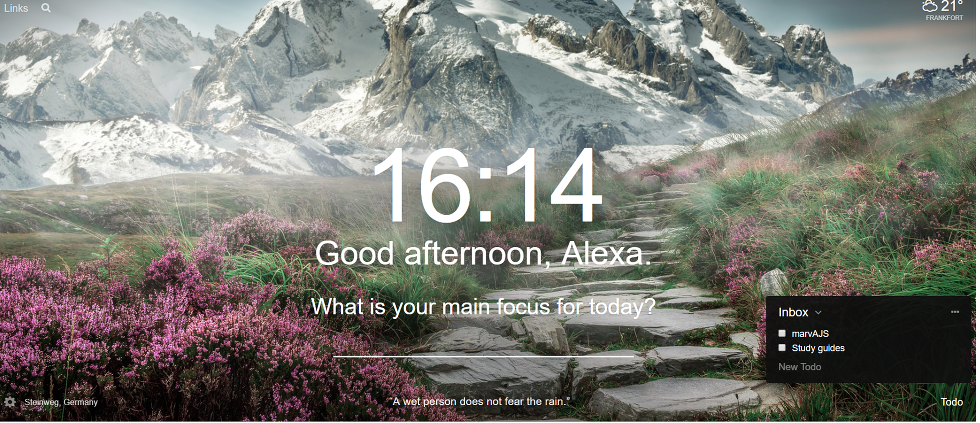Check off the marvAJS todo

[x=782, y=334]
